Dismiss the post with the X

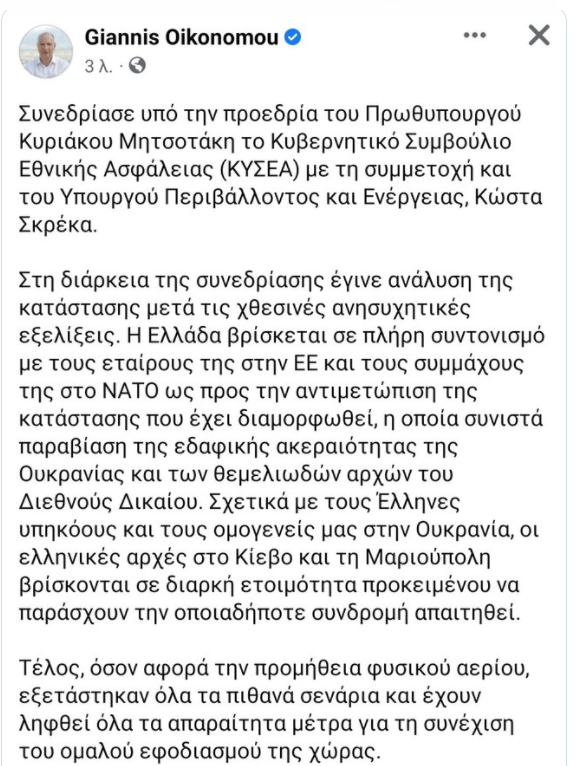click(x=539, y=35)
